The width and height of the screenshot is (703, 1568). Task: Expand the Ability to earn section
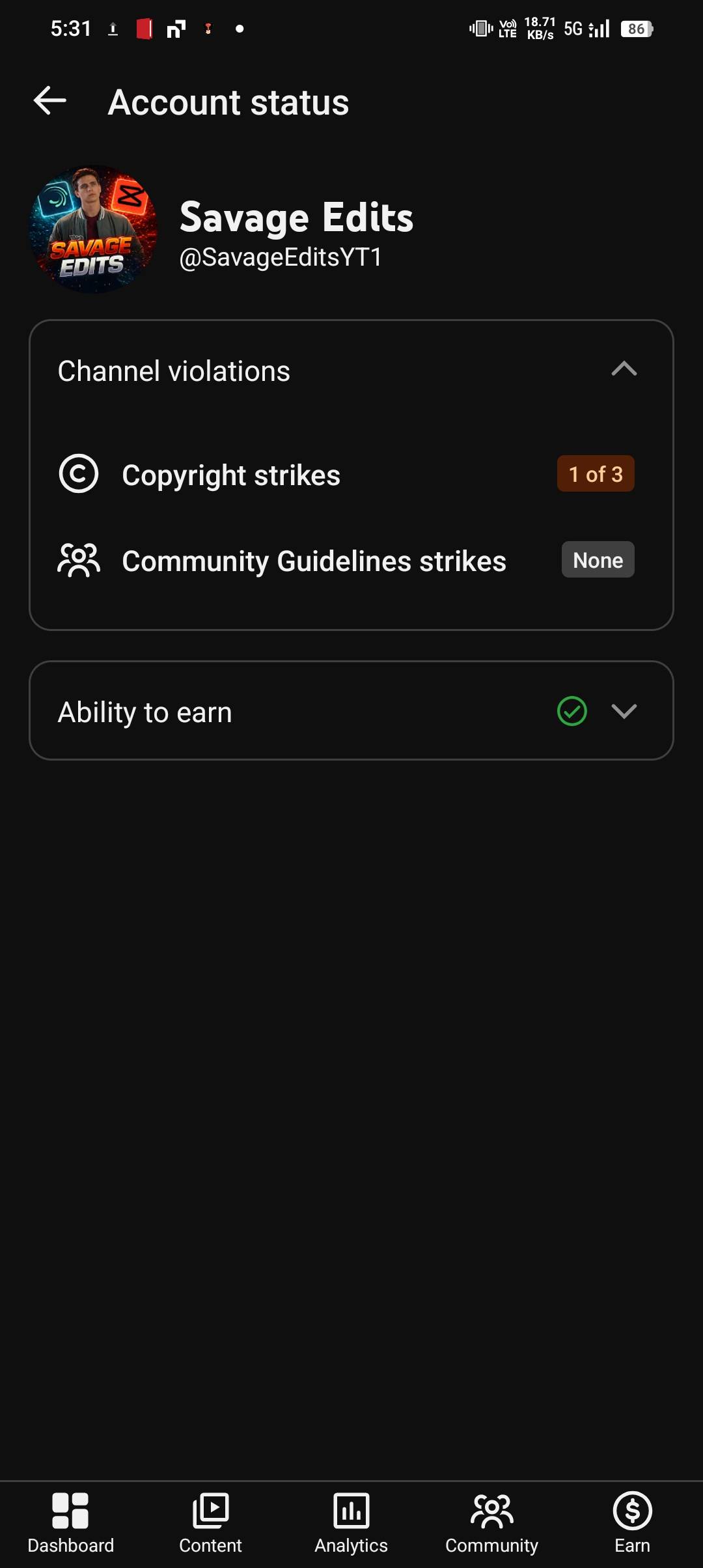624,711
